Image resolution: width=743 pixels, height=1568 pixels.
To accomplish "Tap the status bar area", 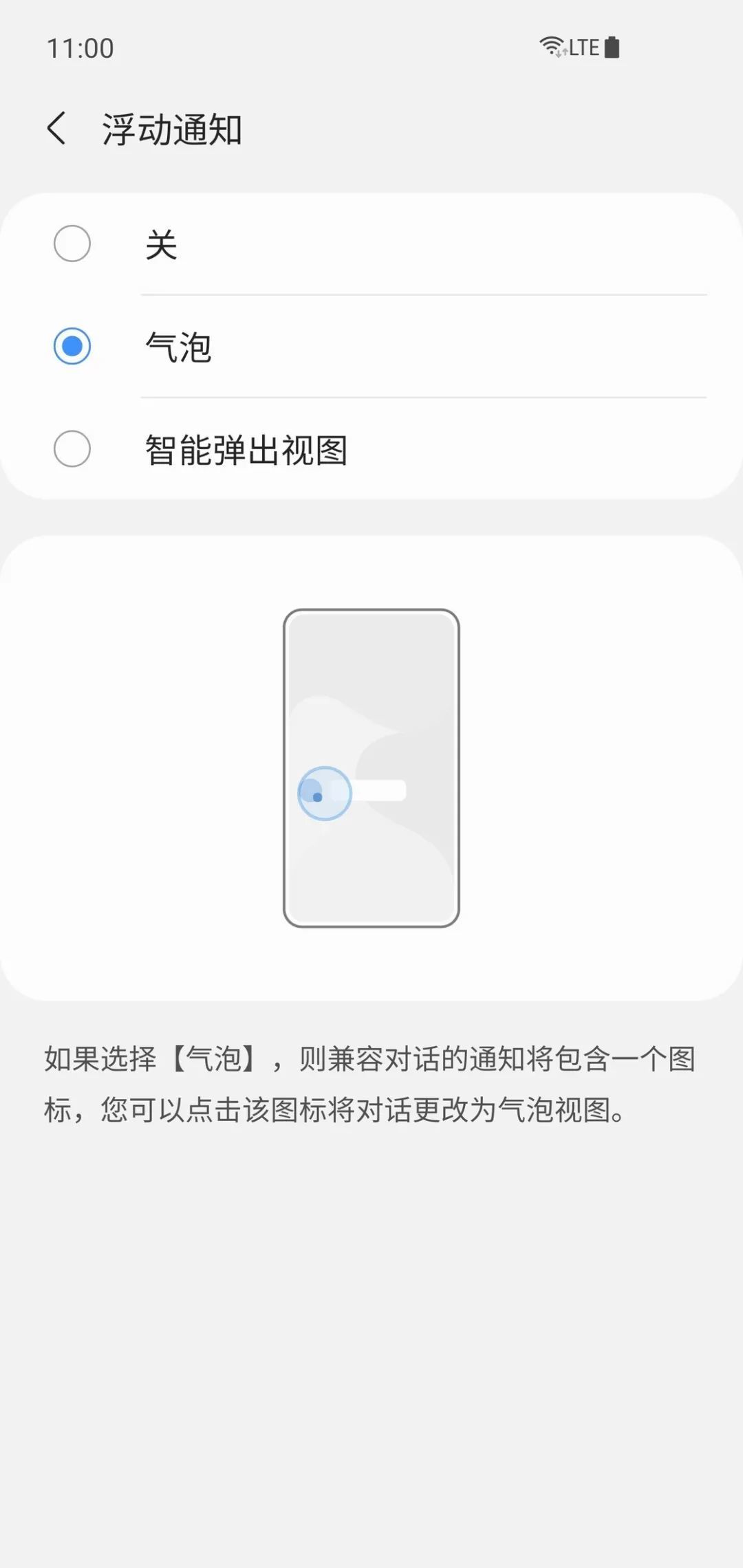I will tap(371, 46).
